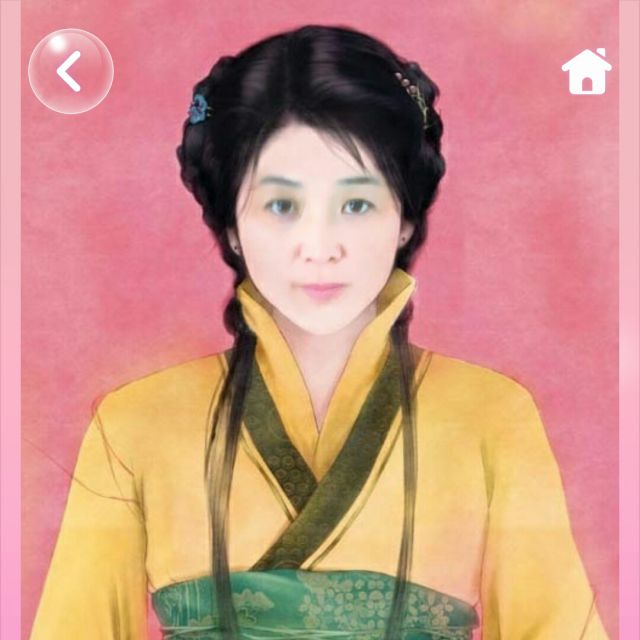
Task: Go to the home screen icon
Action: point(586,72)
